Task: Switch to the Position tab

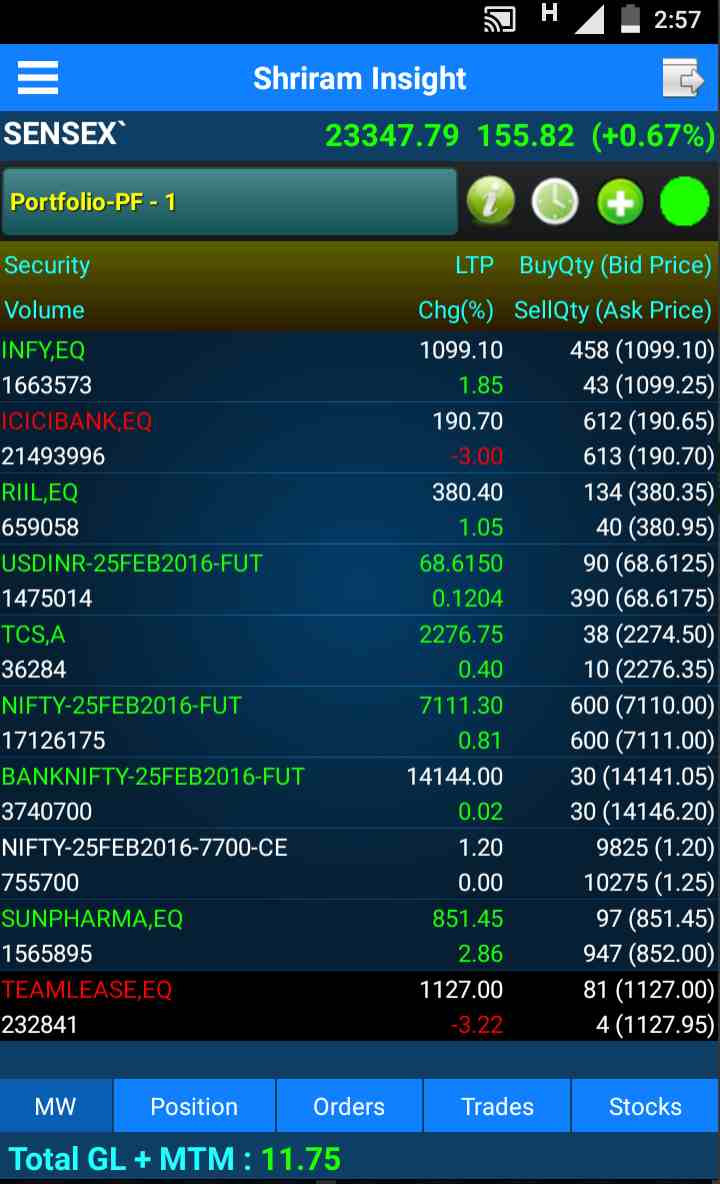Action: 194,1106
